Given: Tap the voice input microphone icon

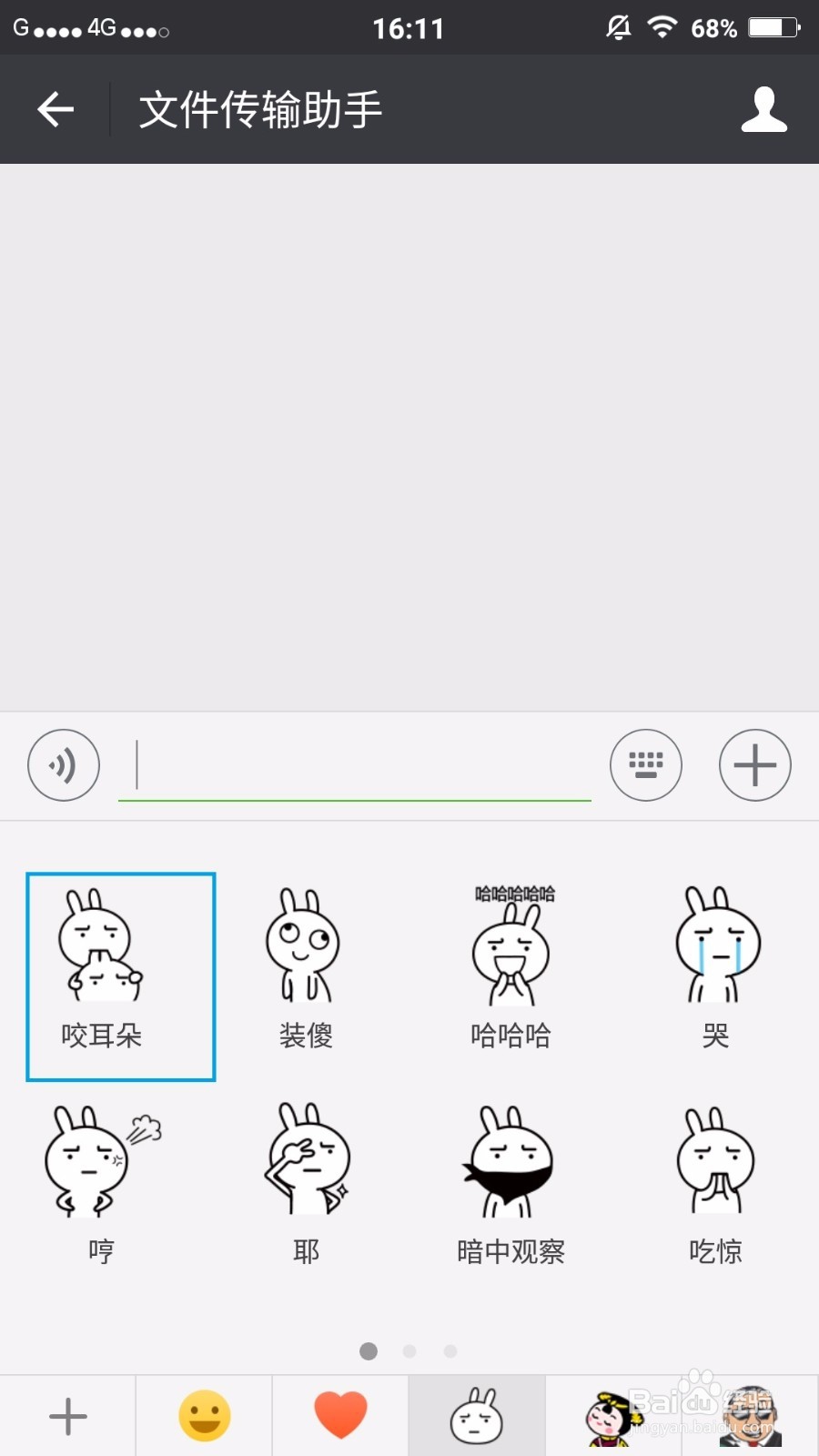Looking at the screenshot, I should pyautogui.click(x=62, y=765).
